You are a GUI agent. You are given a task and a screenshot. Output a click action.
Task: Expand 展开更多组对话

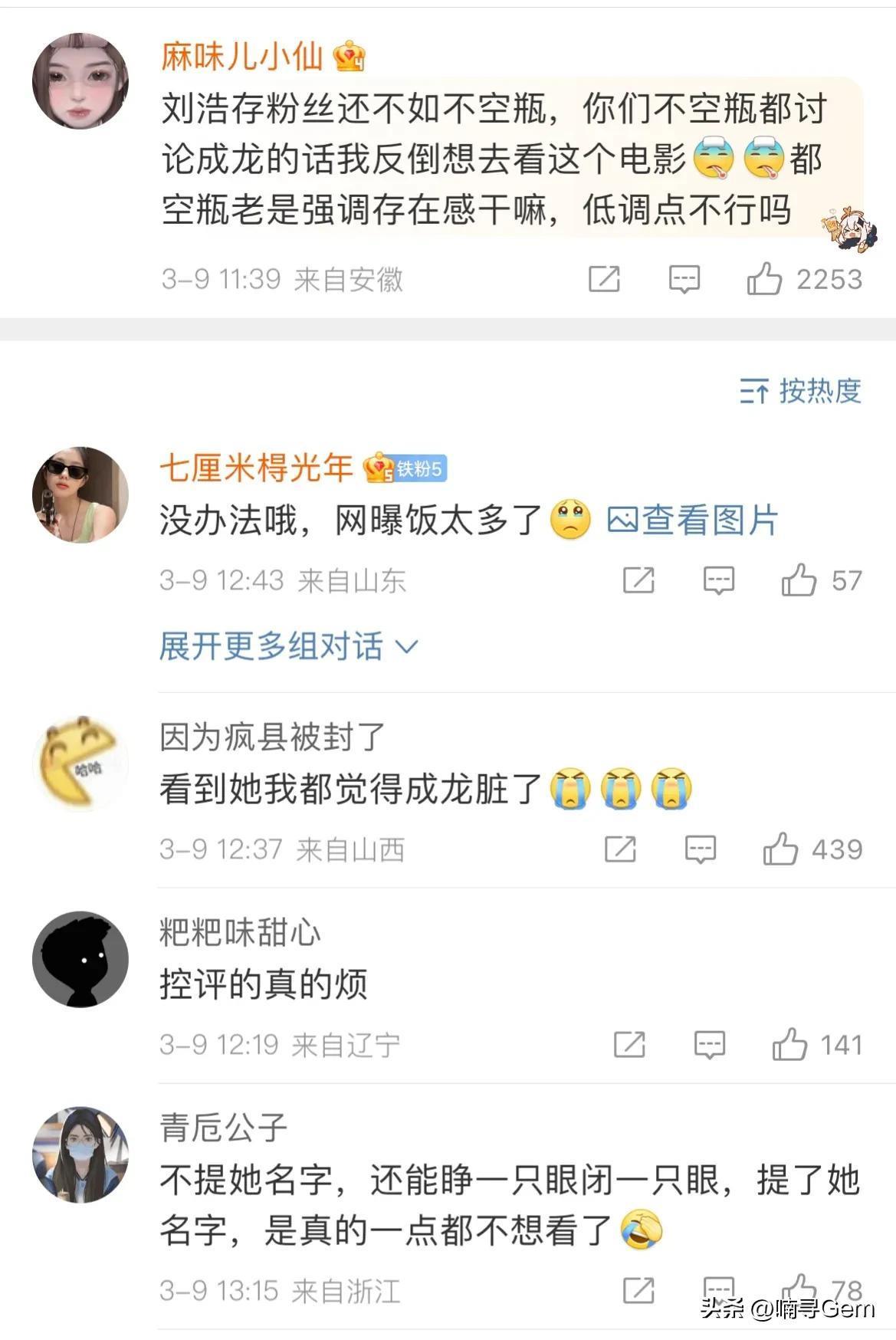coord(288,646)
